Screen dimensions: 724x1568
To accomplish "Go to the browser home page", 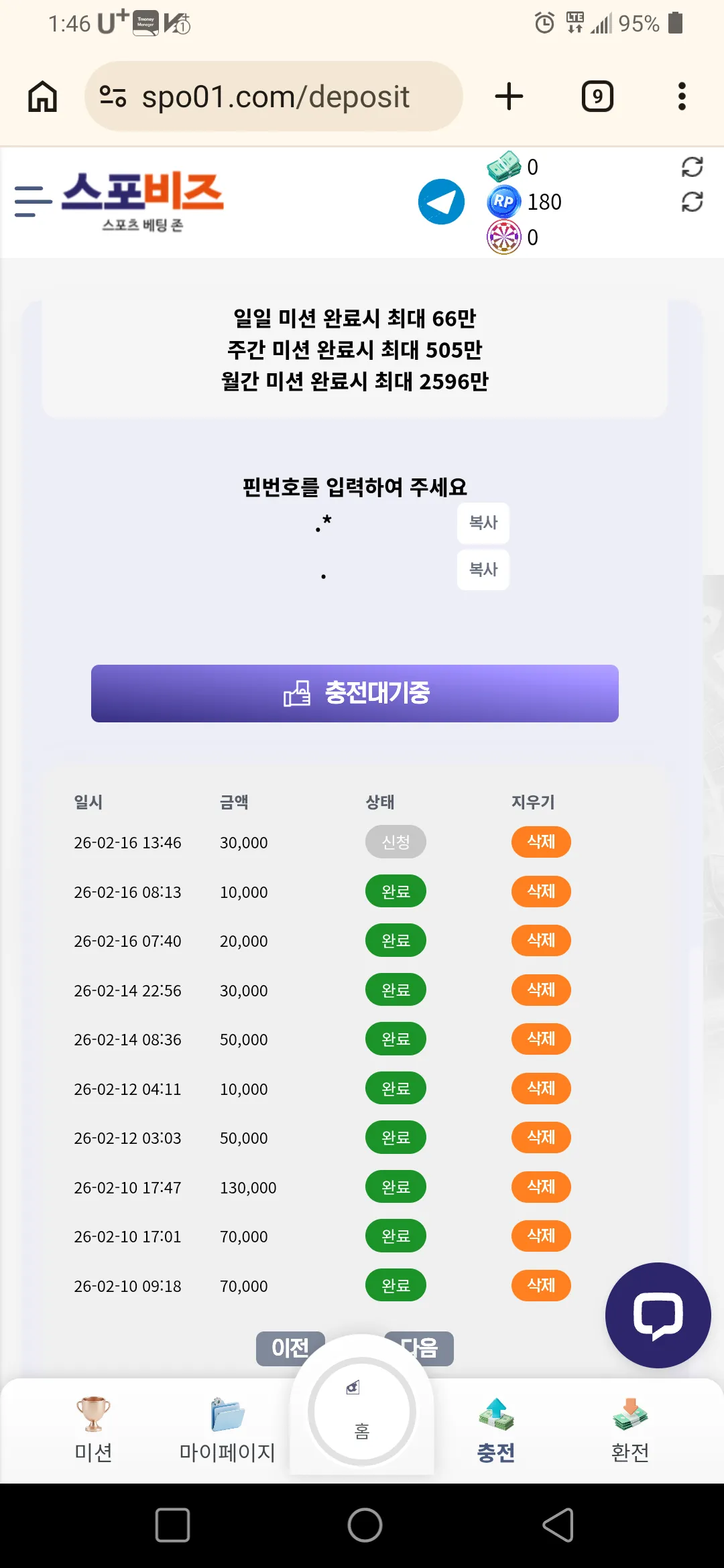I will (43, 96).
